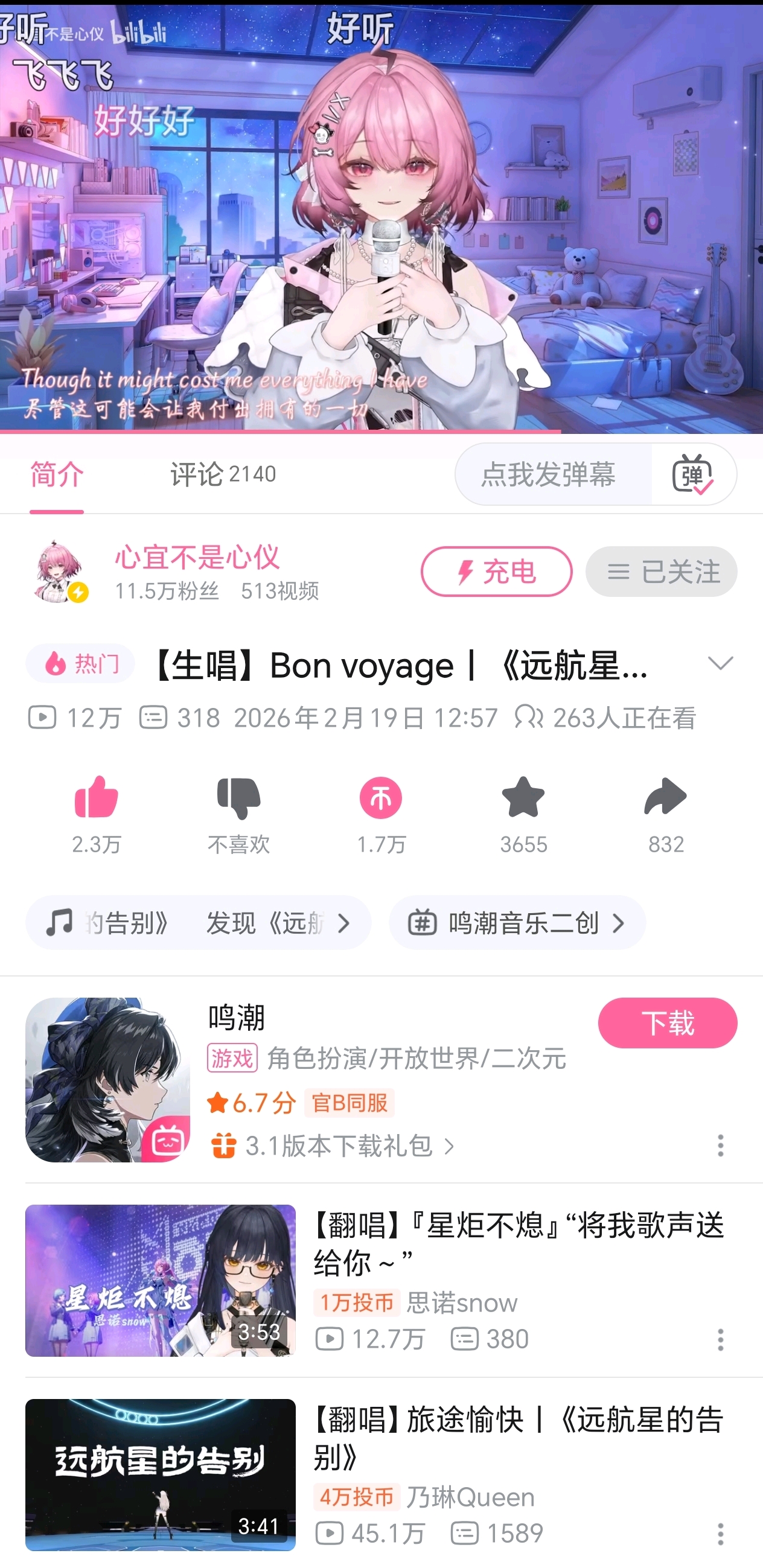Screen dimensions: 763x1568
Task: Open the music chip 发现《远航星的告别》
Action: coord(198,923)
